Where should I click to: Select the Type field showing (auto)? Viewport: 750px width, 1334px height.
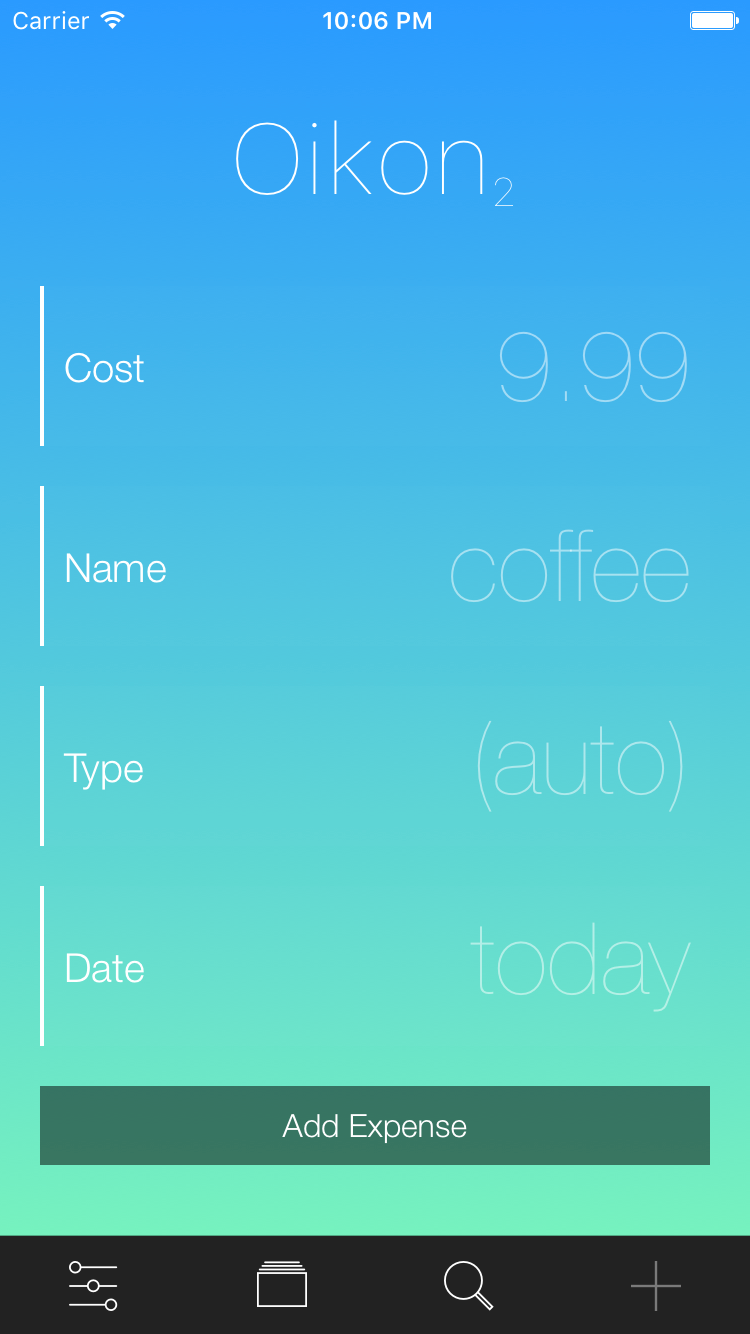[x=375, y=766]
